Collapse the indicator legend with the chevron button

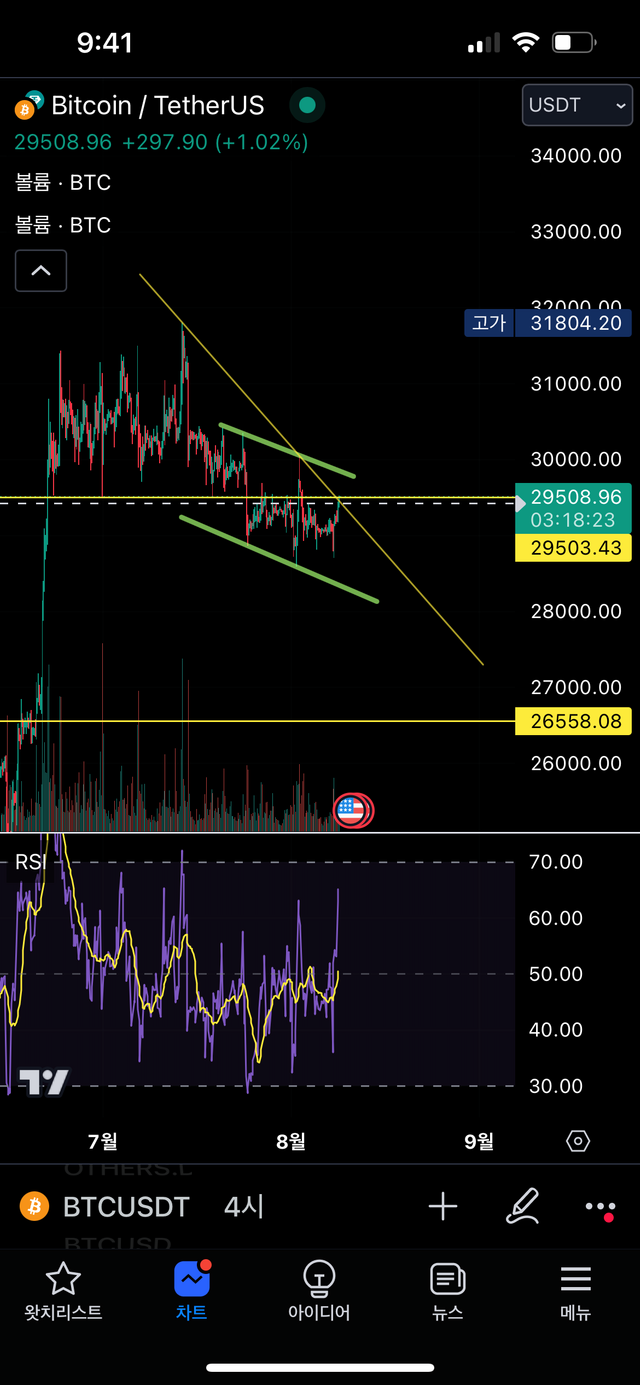pos(41,271)
